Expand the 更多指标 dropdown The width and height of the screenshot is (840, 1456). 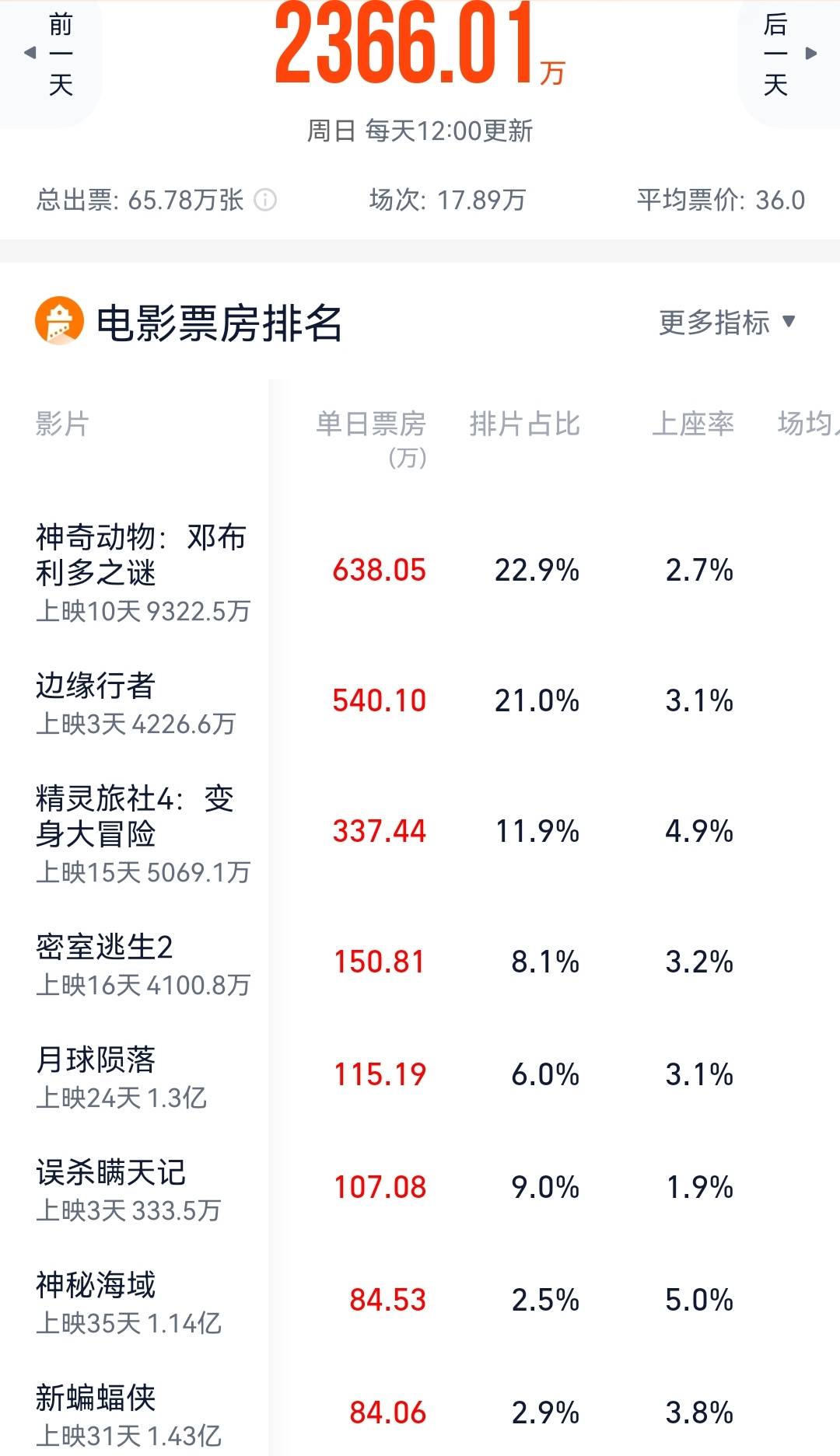(x=727, y=322)
